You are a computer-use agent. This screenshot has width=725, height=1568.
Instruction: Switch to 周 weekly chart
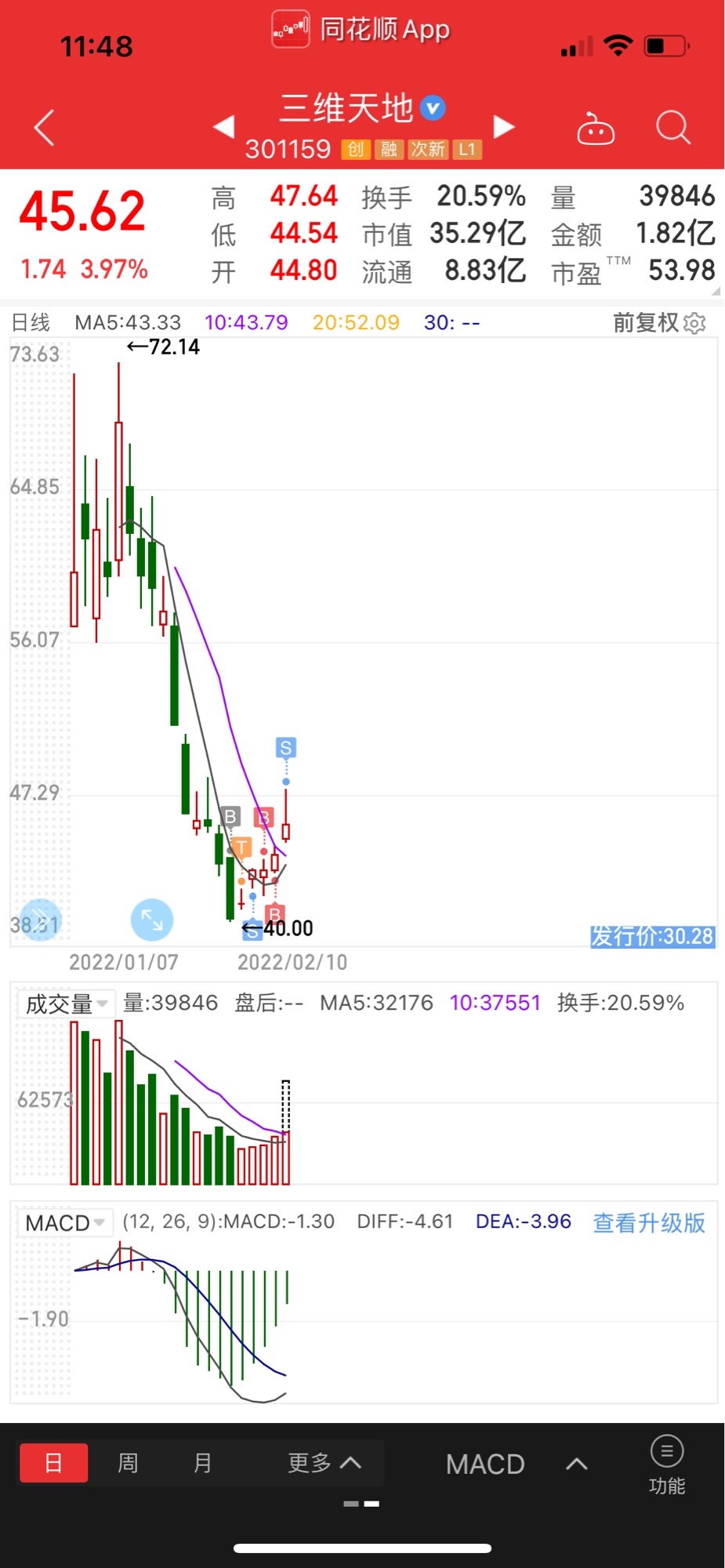128,1463
